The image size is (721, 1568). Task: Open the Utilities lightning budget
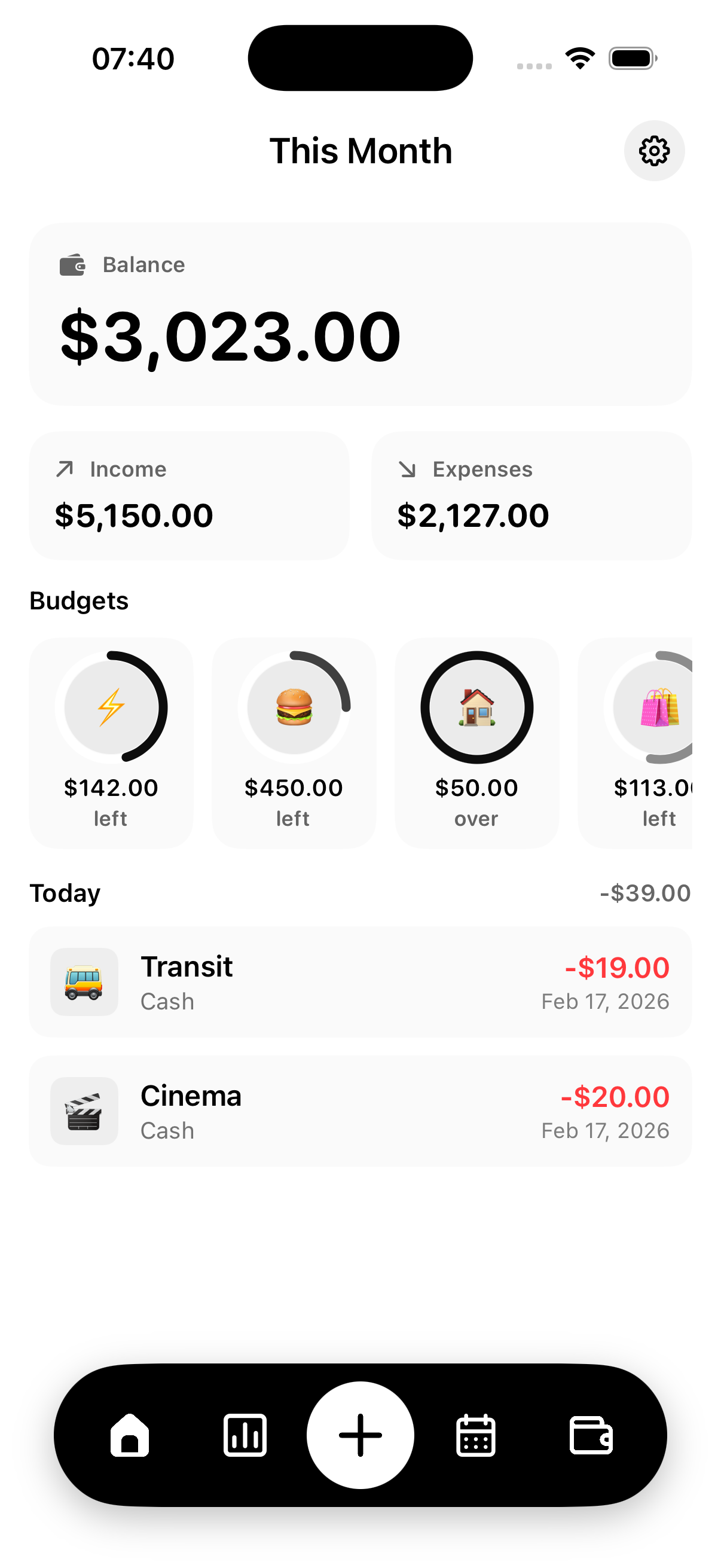tap(110, 707)
